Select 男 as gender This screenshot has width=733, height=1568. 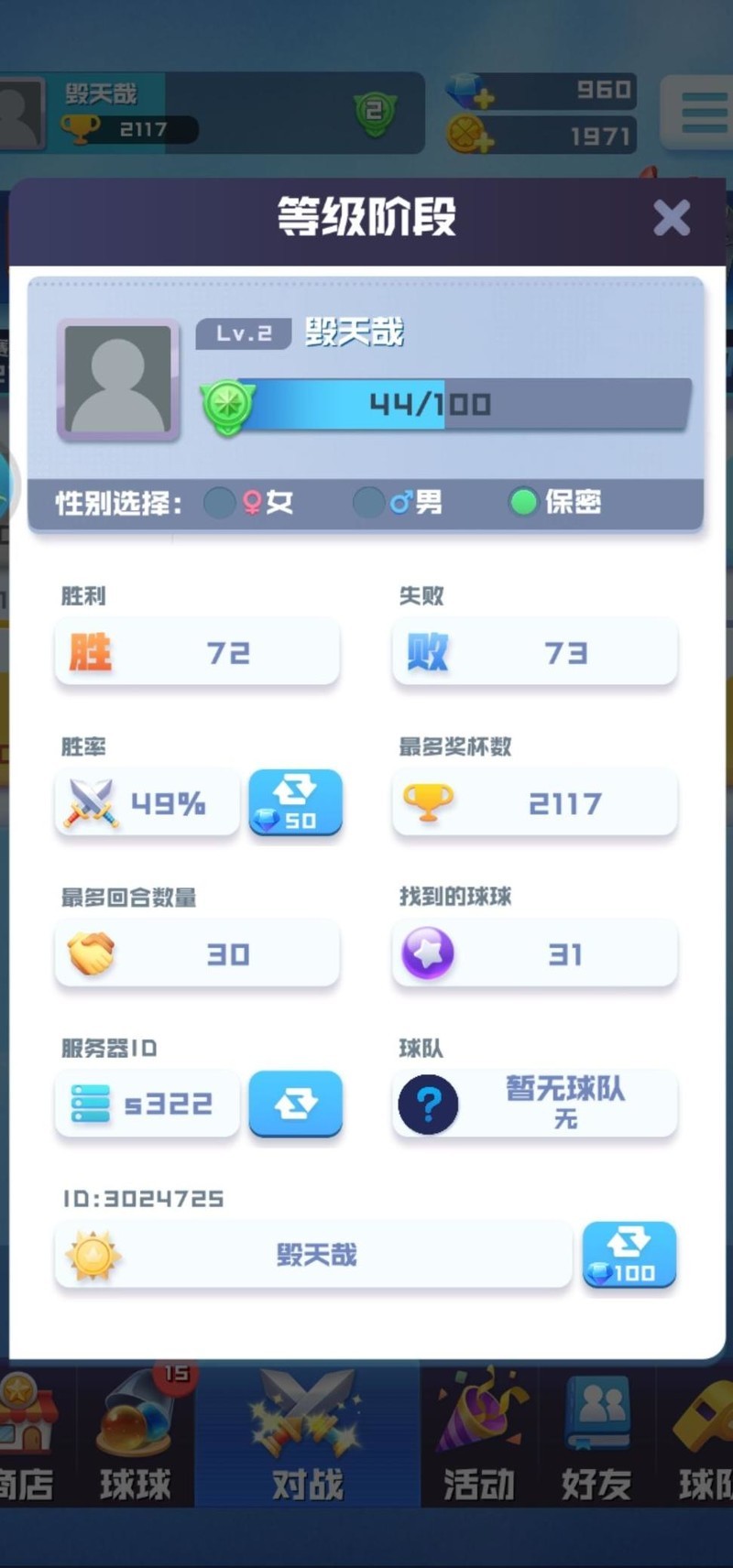pyautogui.click(x=369, y=502)
